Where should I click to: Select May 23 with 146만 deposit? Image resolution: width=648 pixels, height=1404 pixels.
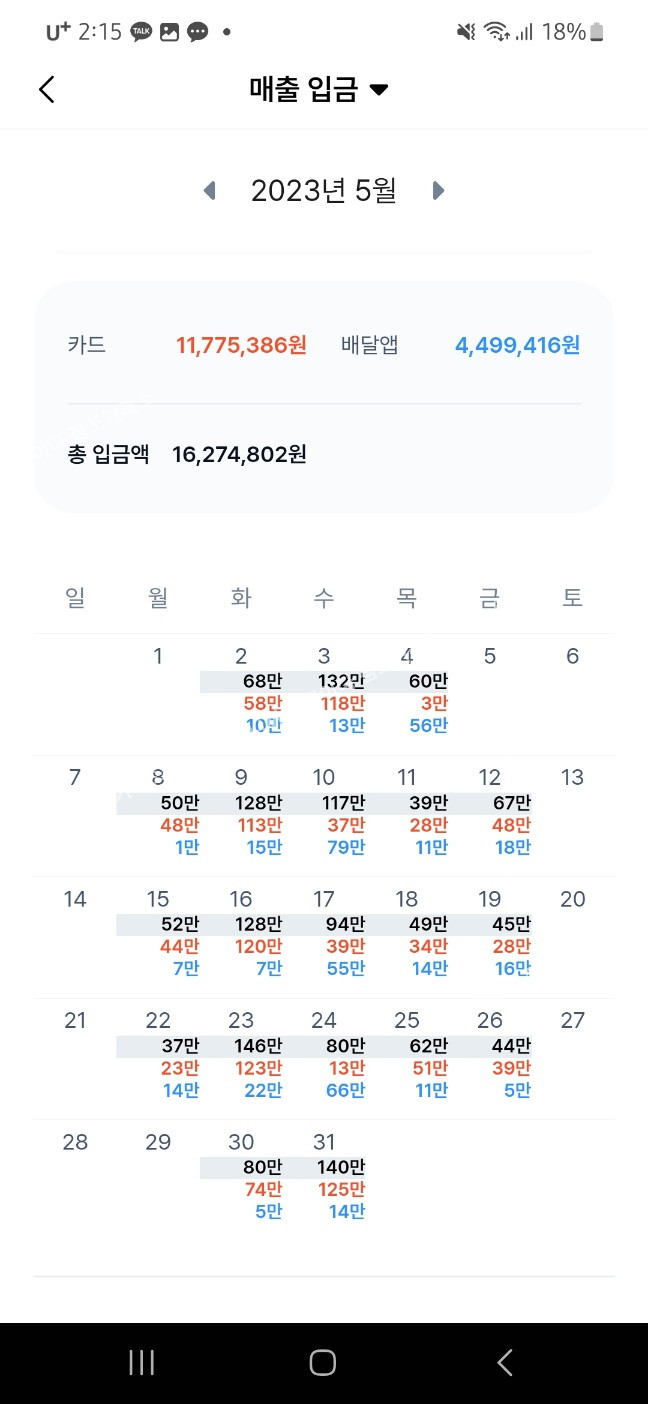241,1056
